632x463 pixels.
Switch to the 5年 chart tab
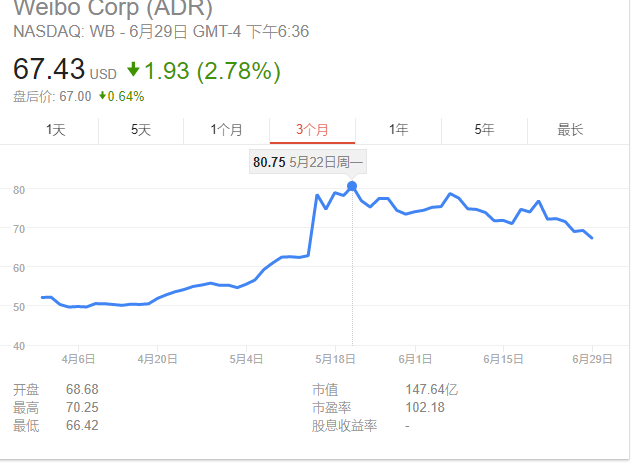pyautogui.click(x=484, y=130)
